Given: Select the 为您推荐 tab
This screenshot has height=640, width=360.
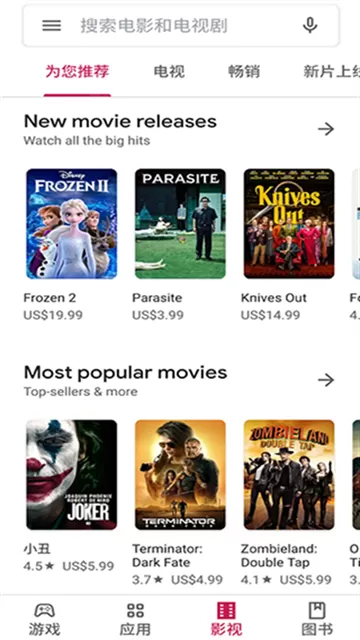Looking at the screenshot, I should pyautogui.click(x=77, y=72).
